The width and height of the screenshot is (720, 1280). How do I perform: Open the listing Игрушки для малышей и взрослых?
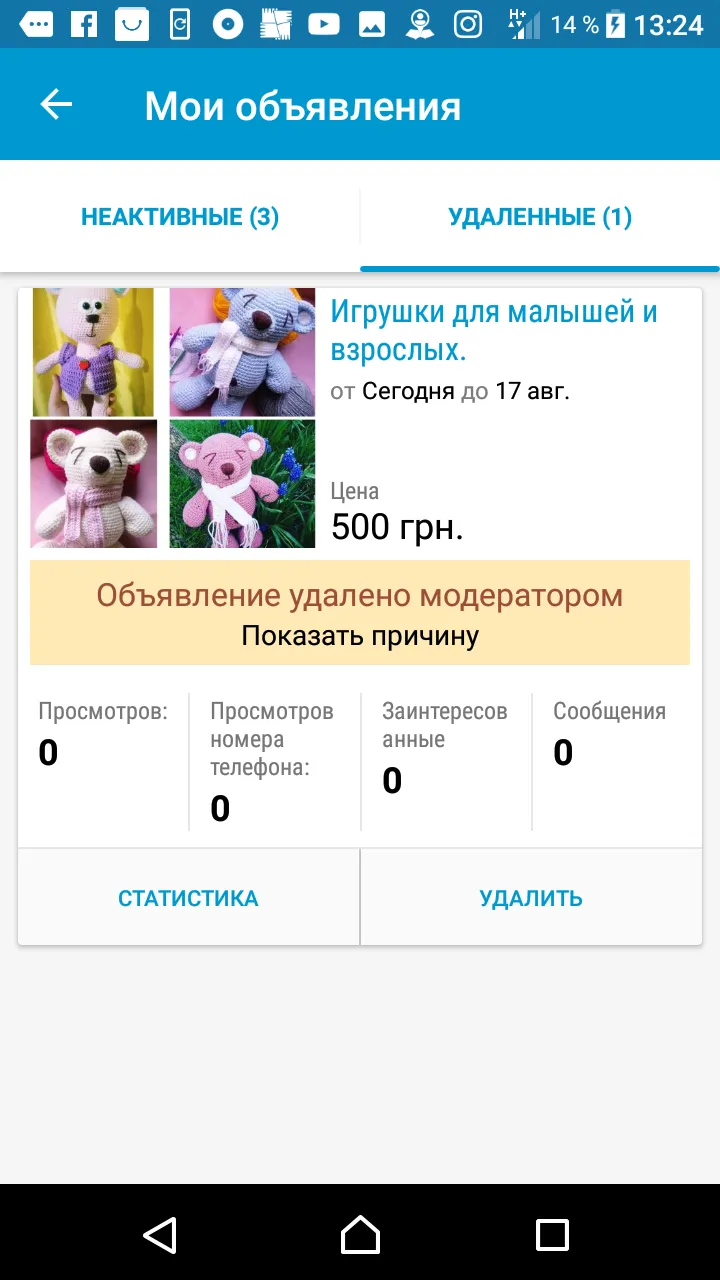coord(494,331)
